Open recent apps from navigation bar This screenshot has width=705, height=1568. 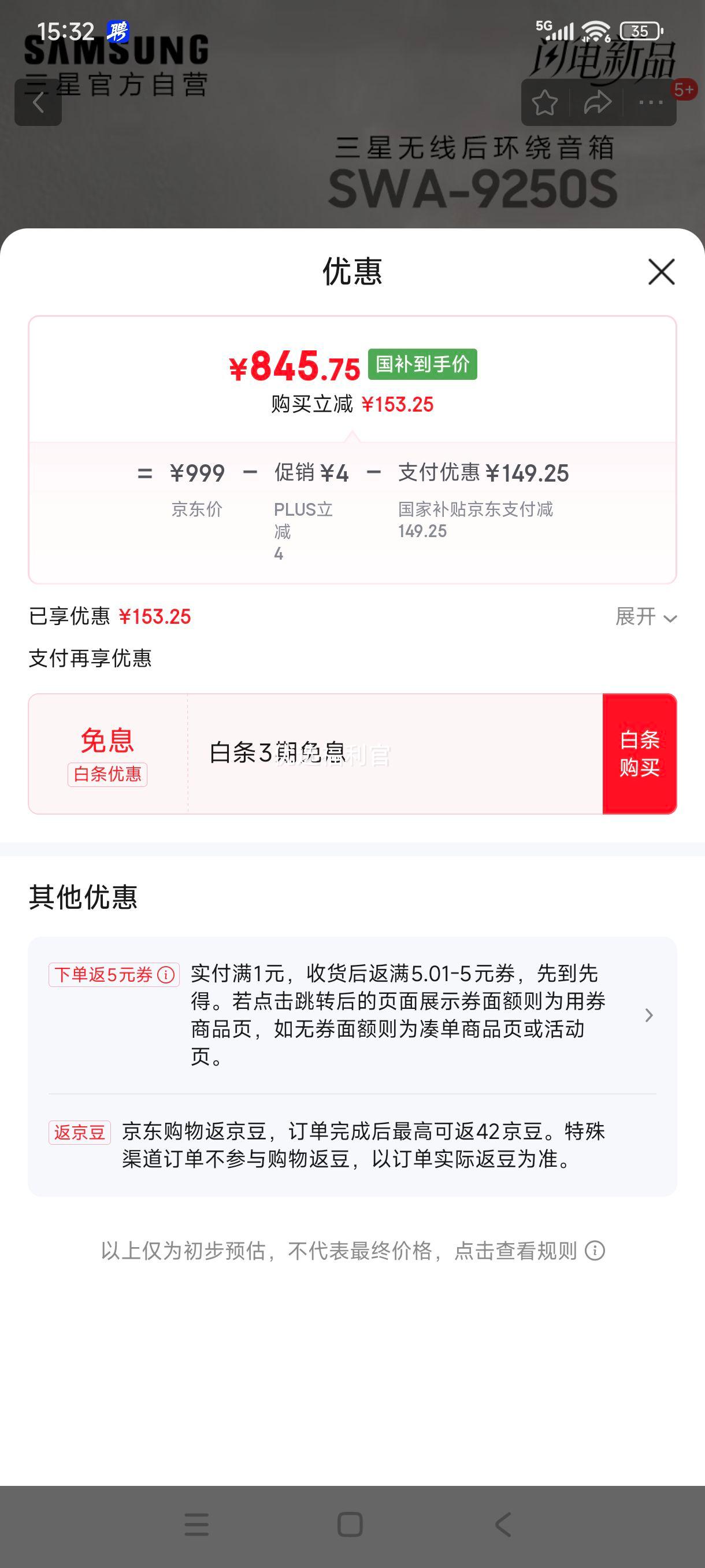pyautogui.click(x=196, y=1525)
